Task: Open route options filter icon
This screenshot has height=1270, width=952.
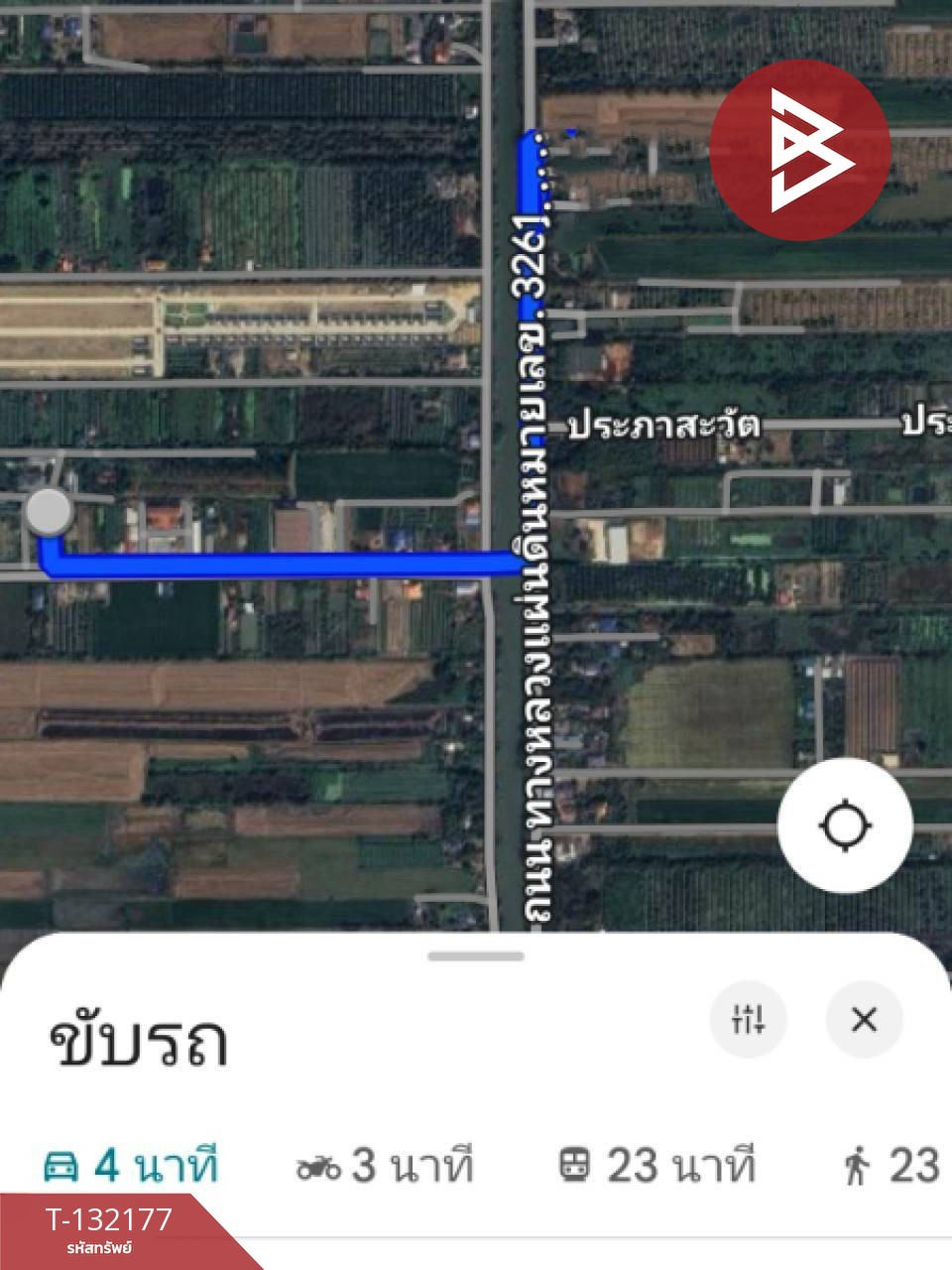Action: click(749, 1019)
